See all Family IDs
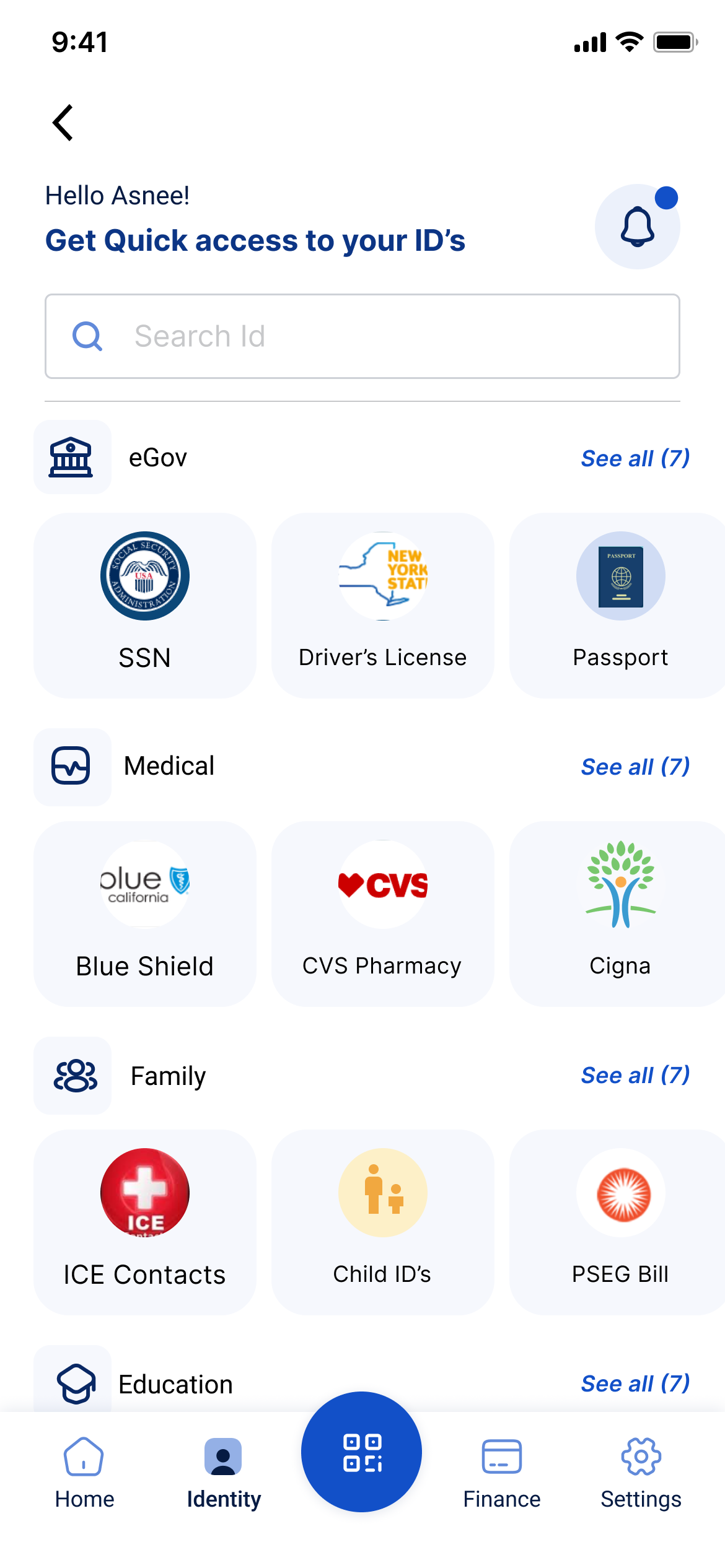Viewport: 725px width, 1568px height. (635, 1075)
